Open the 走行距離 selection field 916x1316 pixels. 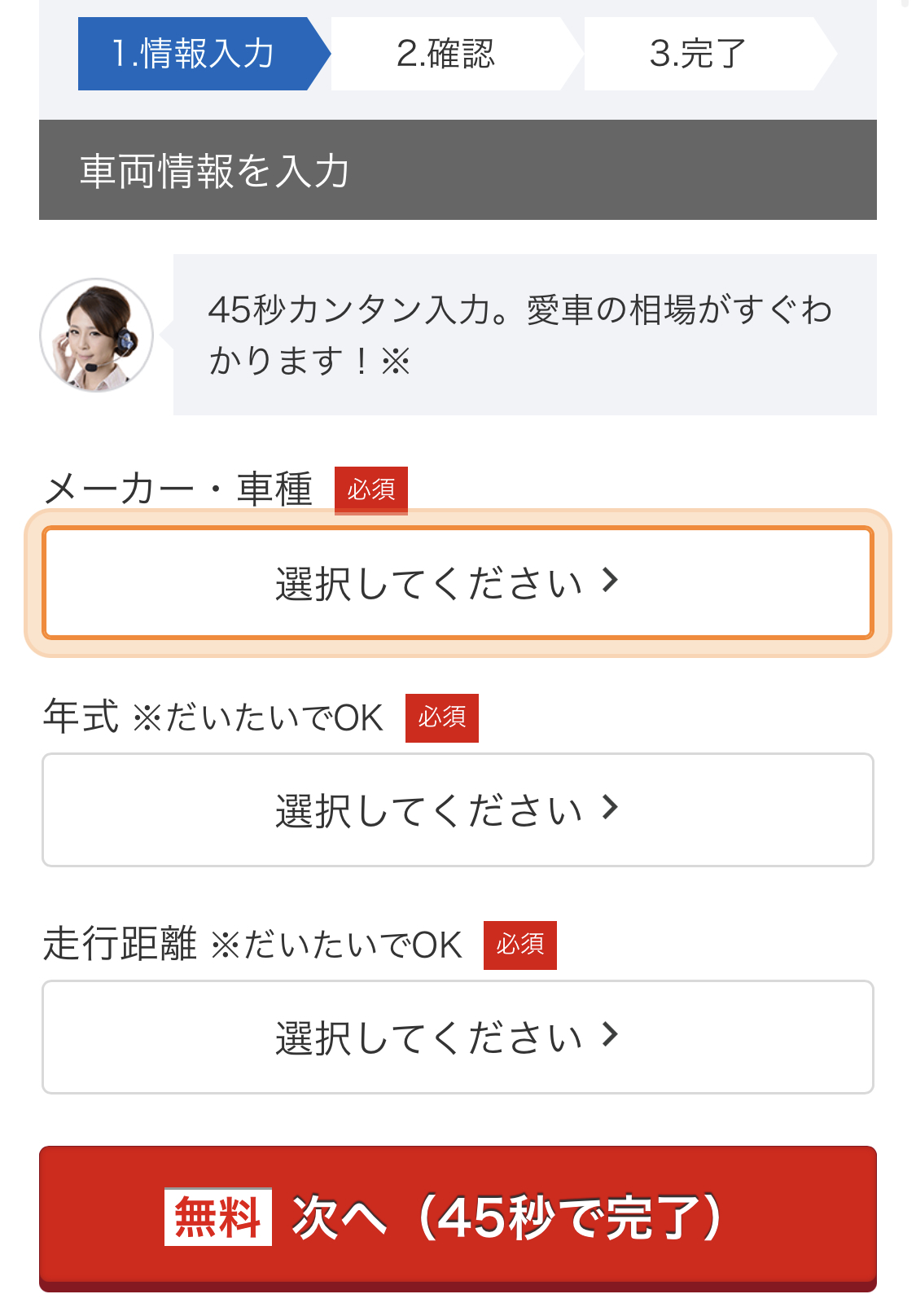pos(458,1037)
